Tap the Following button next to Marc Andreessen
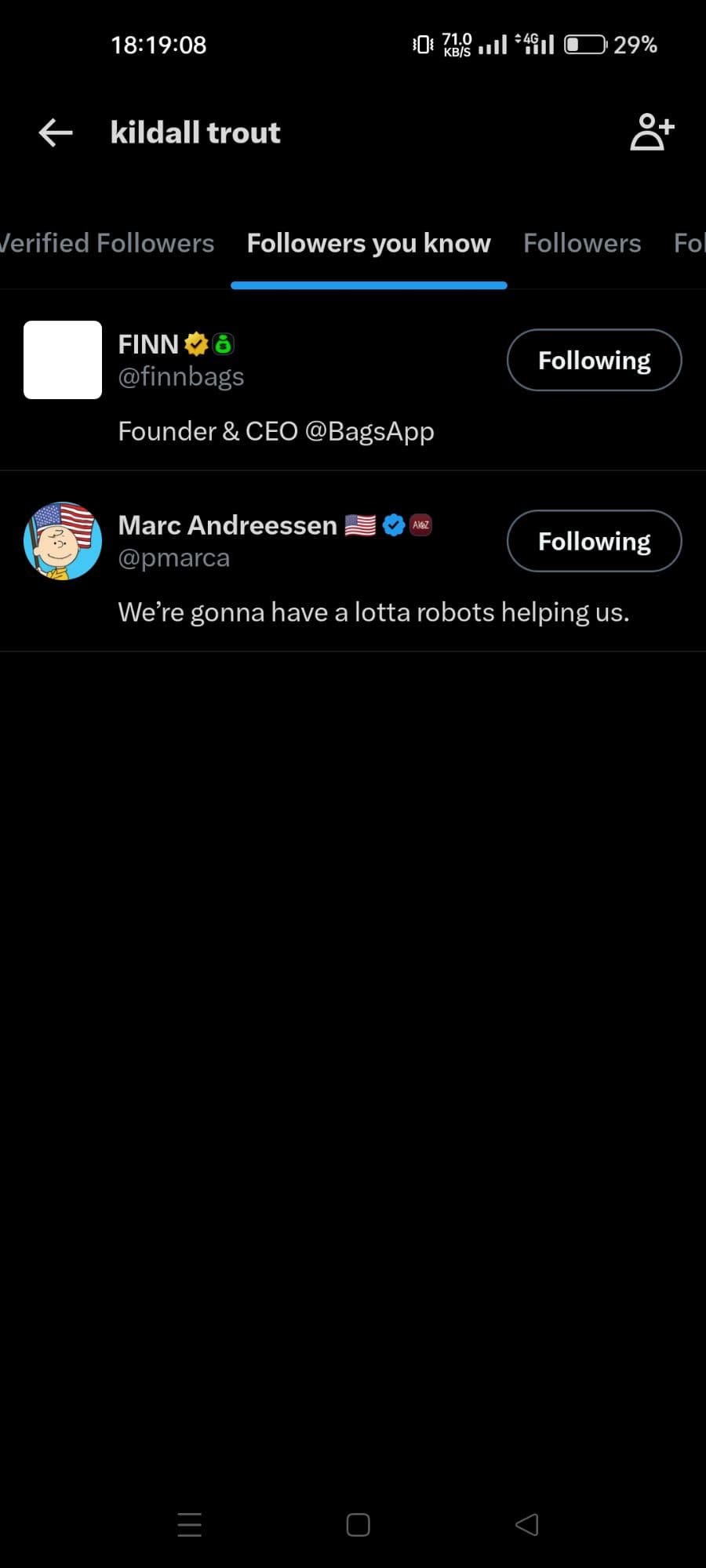This screenshot has height=1568, width=706. coord(594,542)
